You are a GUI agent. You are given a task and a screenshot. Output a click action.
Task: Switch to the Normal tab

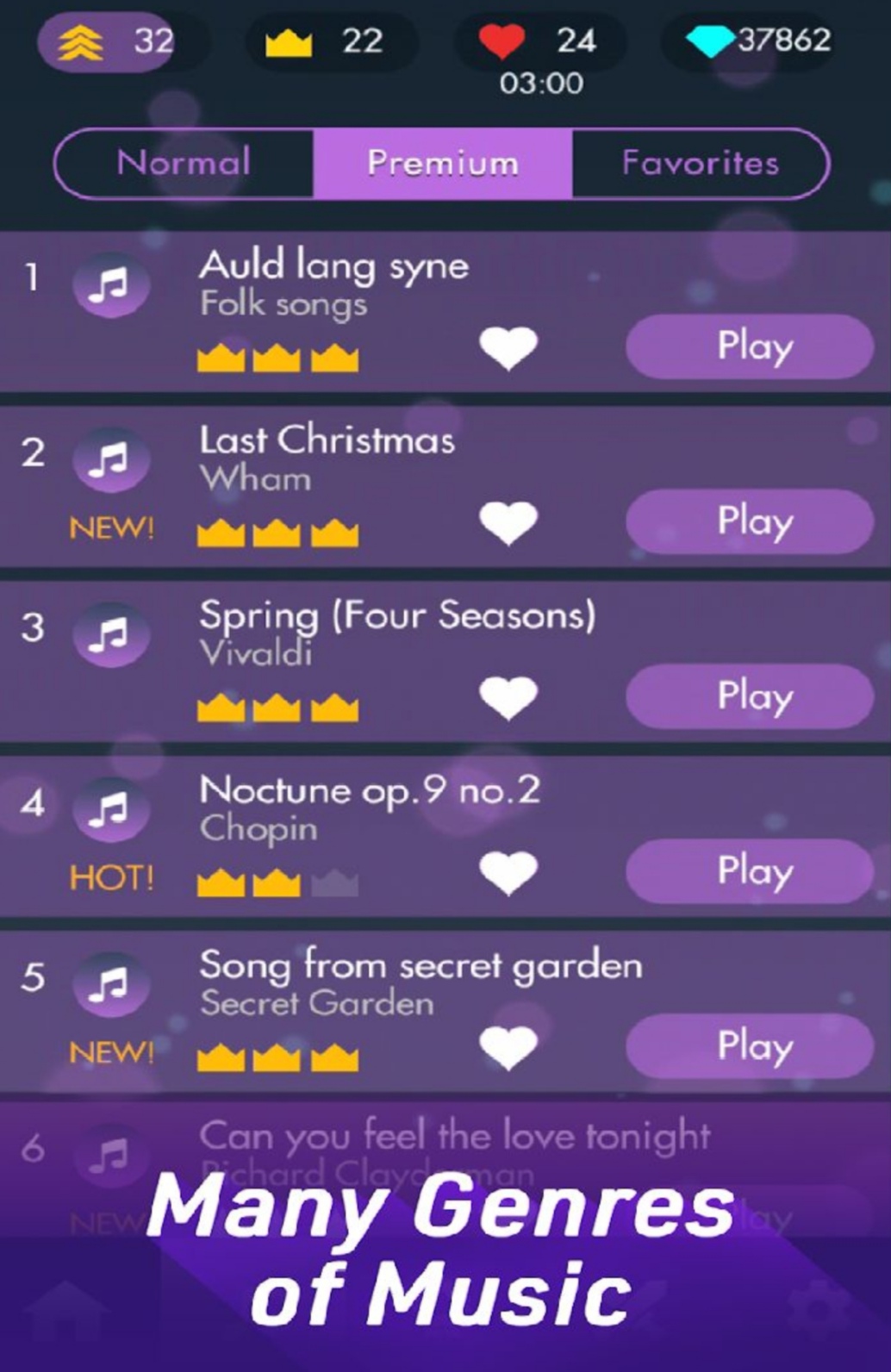[x=184, y=163]
